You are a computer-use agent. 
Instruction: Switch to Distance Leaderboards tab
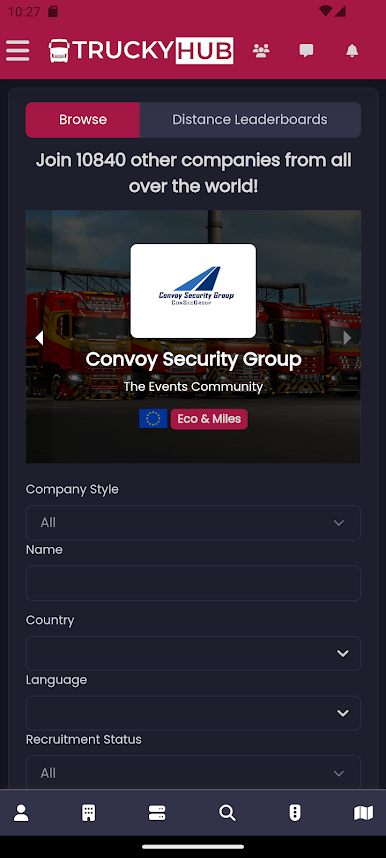point(250,119)
